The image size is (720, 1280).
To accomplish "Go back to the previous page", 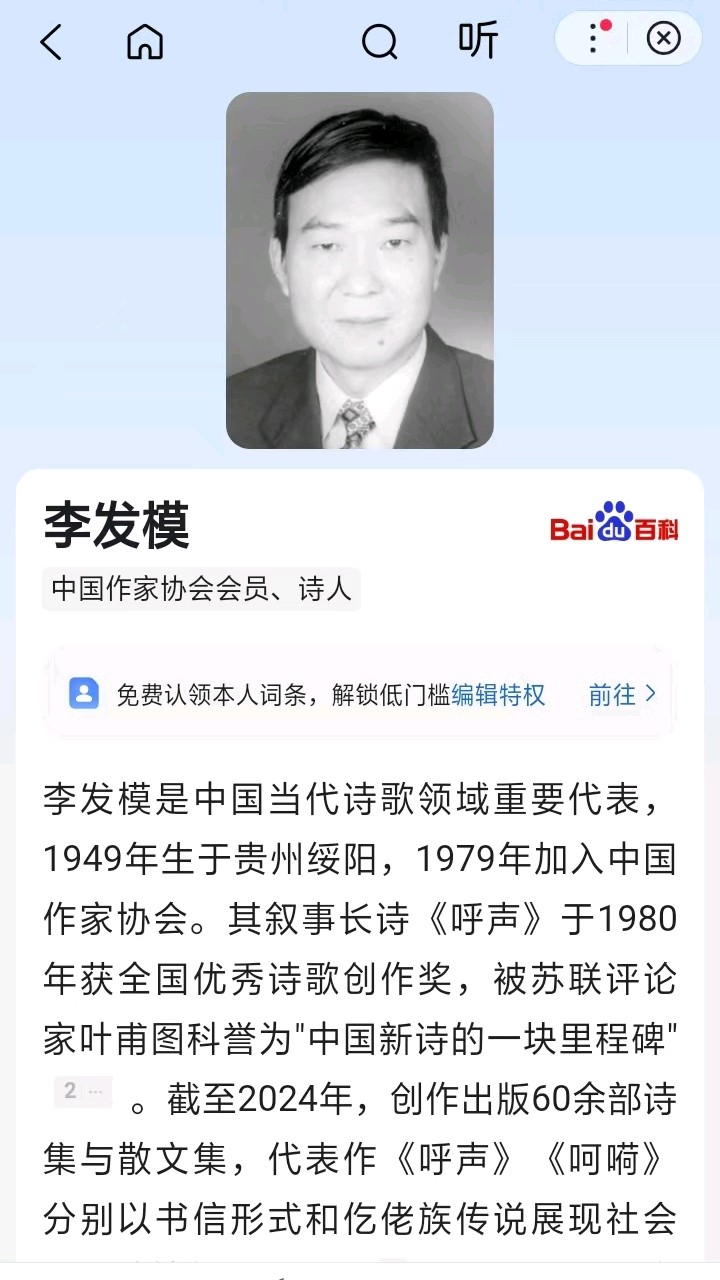I will pyautogui.click(x=51, y=42).
